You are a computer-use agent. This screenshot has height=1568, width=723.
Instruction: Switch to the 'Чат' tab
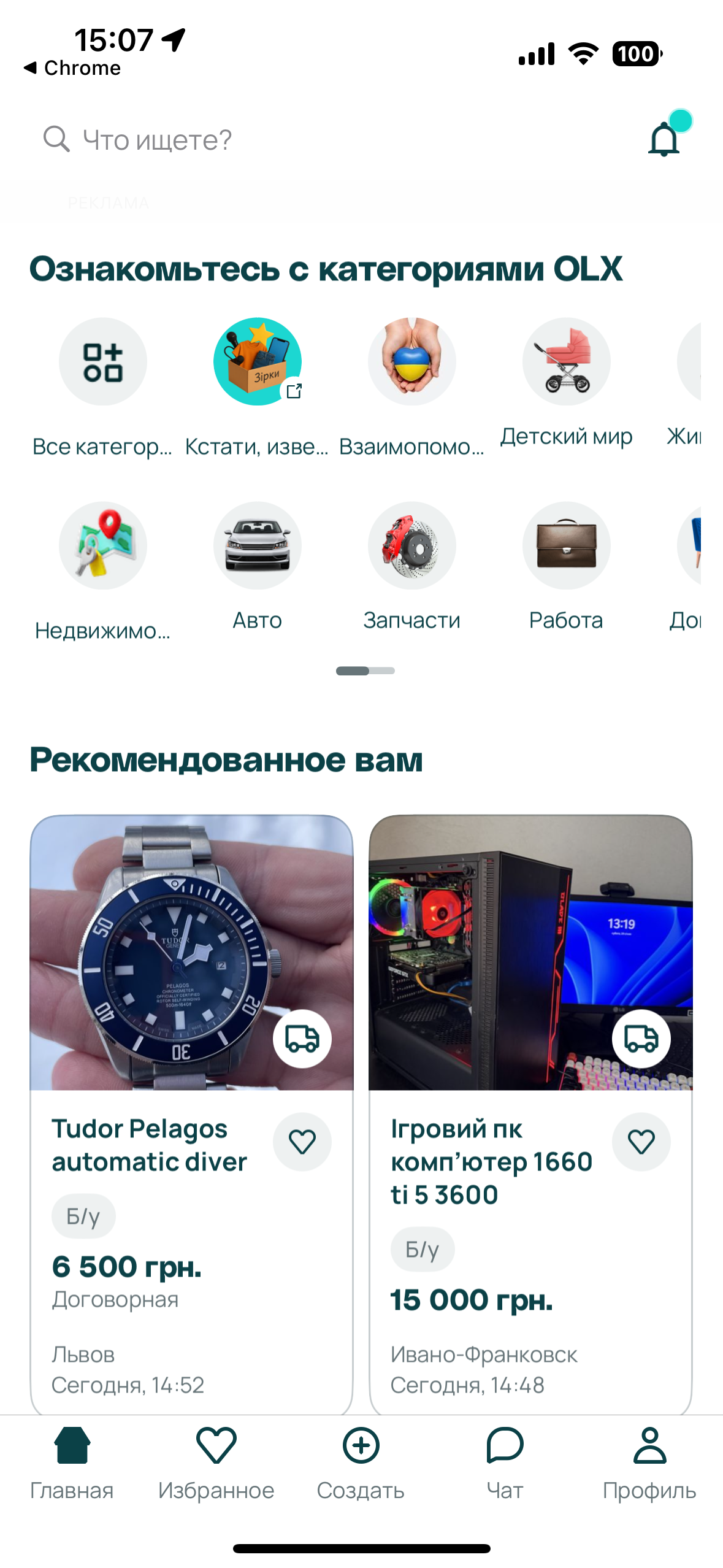[505, 1462]
